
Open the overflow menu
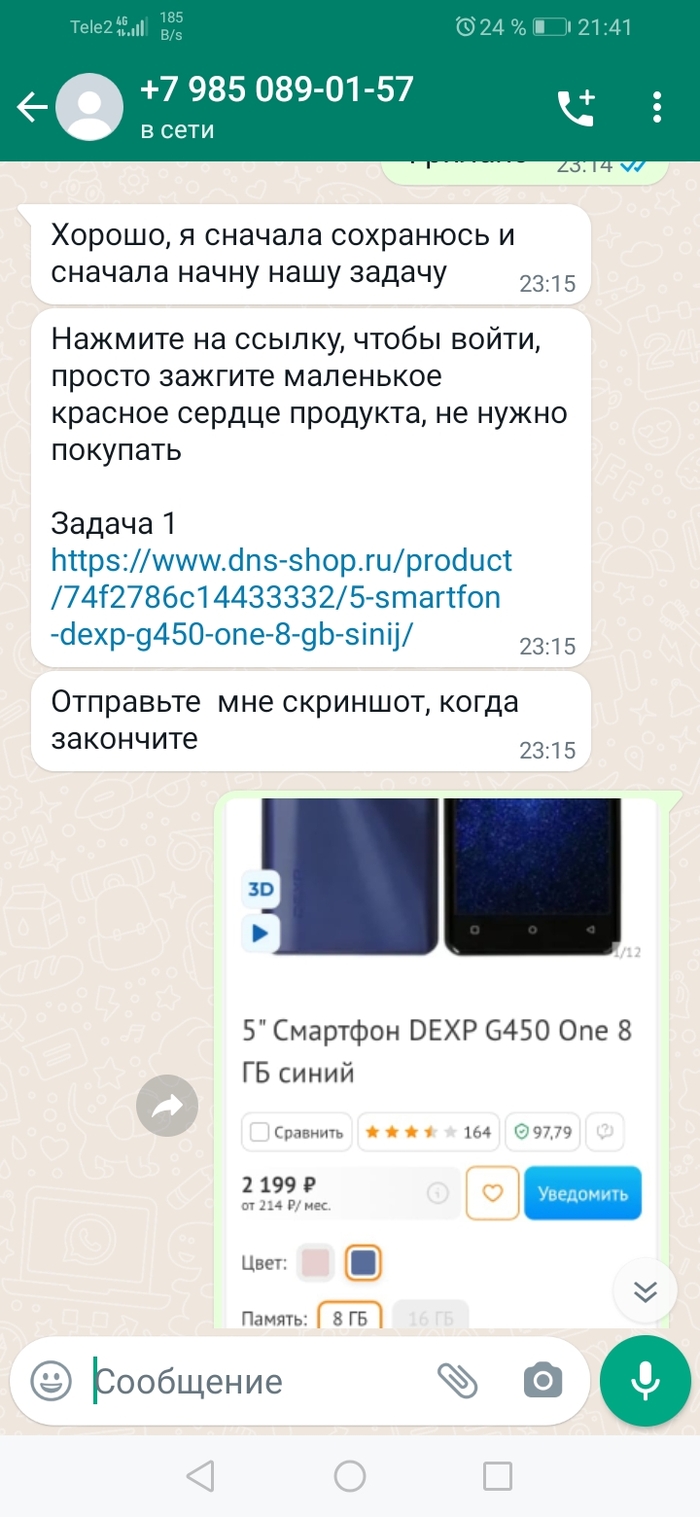pos(657,107)
